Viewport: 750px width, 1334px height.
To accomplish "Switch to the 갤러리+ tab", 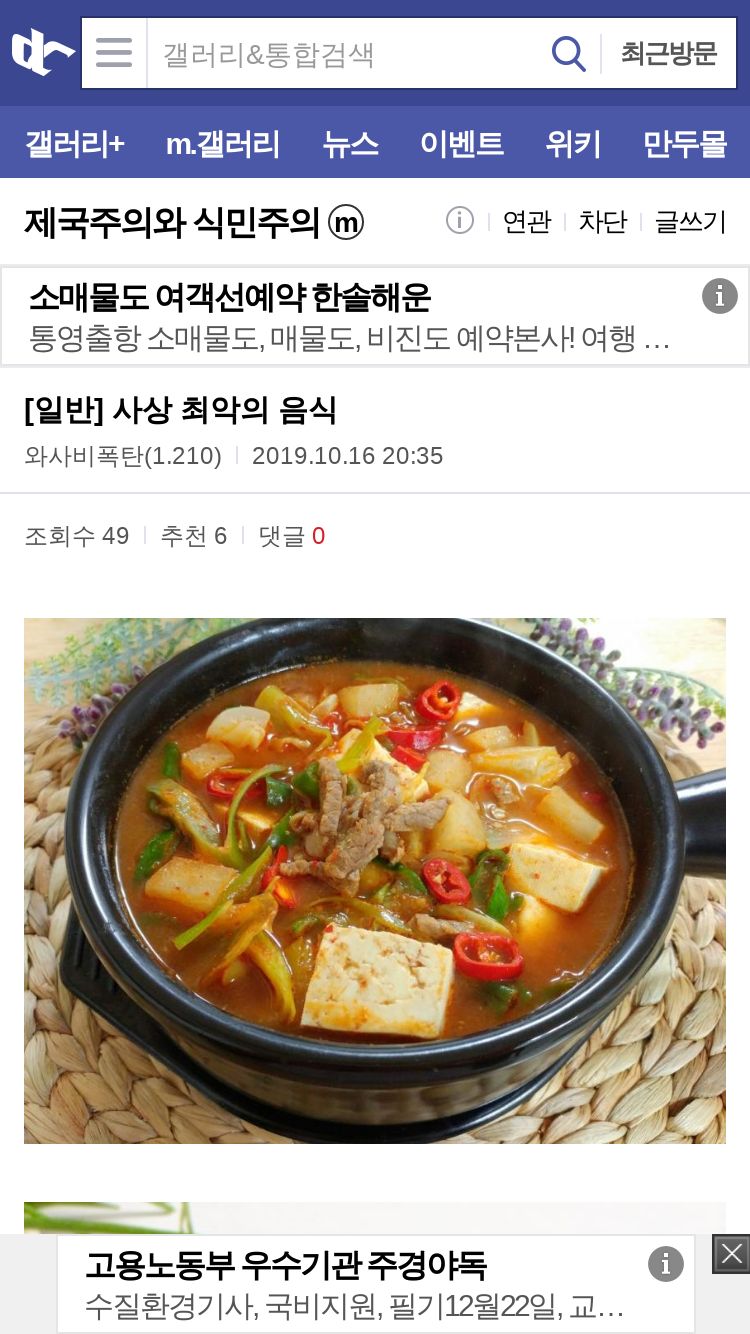I will pos(75,144).
